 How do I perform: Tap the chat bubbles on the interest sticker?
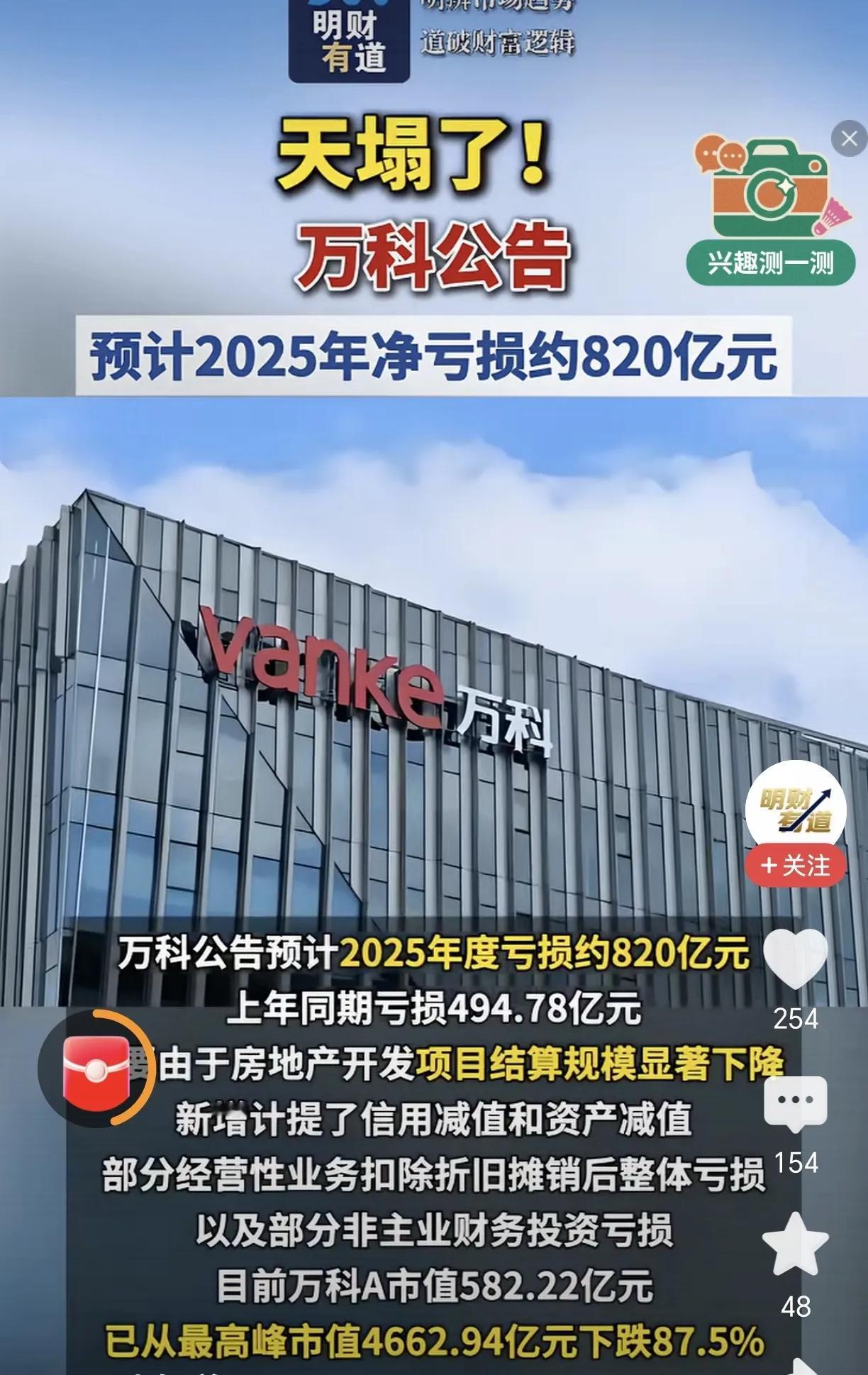pos(719,154)
